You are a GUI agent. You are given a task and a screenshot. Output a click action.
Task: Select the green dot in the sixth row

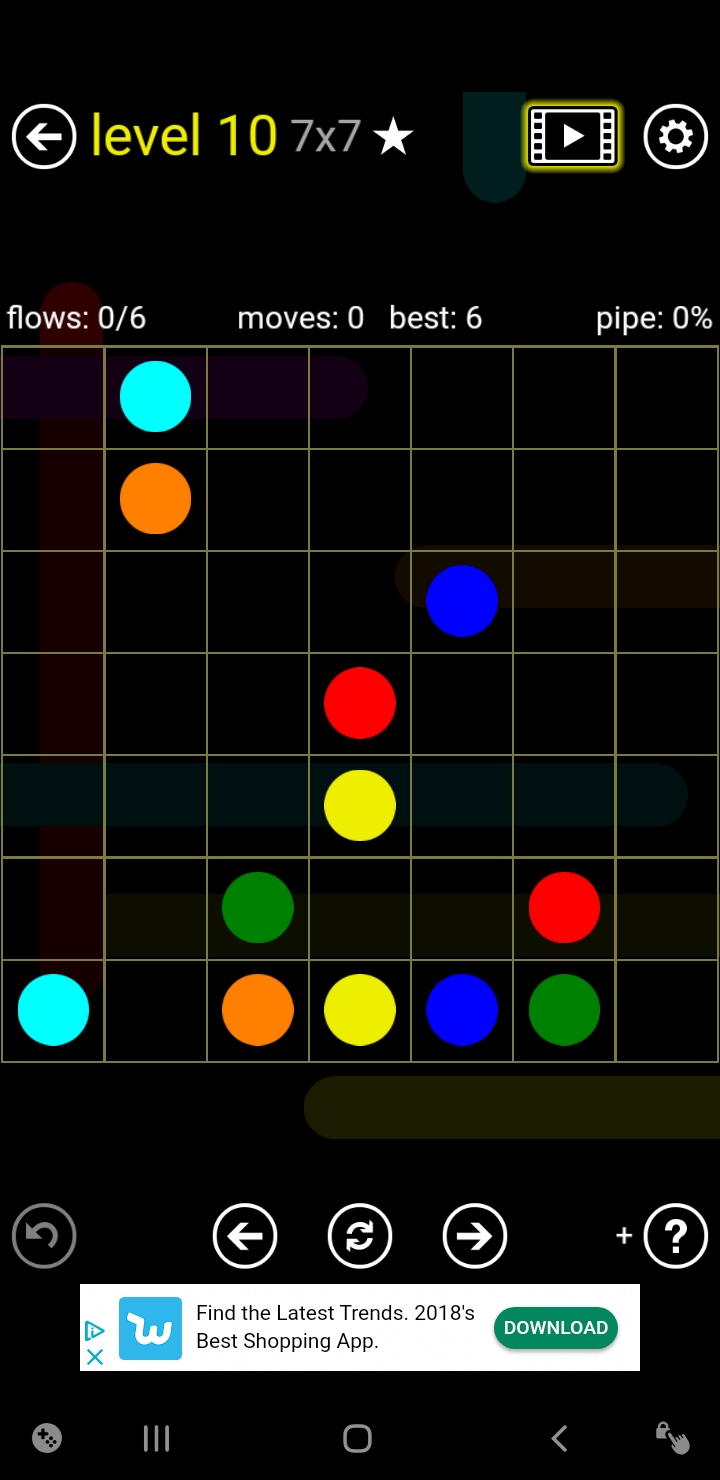tap(257, 907)
